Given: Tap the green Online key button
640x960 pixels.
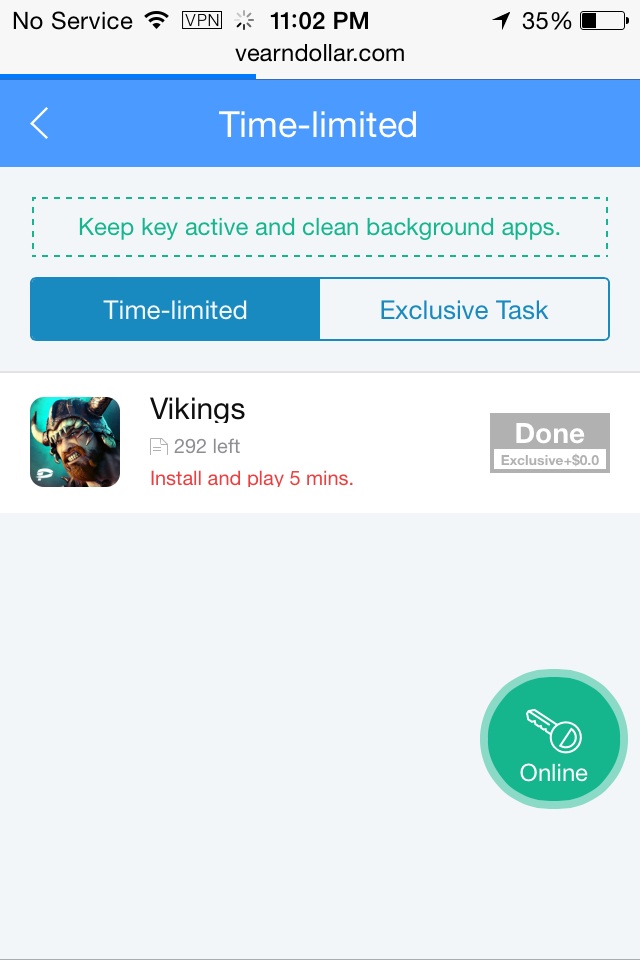Looking at the screenshot, I should pos(553,741).
